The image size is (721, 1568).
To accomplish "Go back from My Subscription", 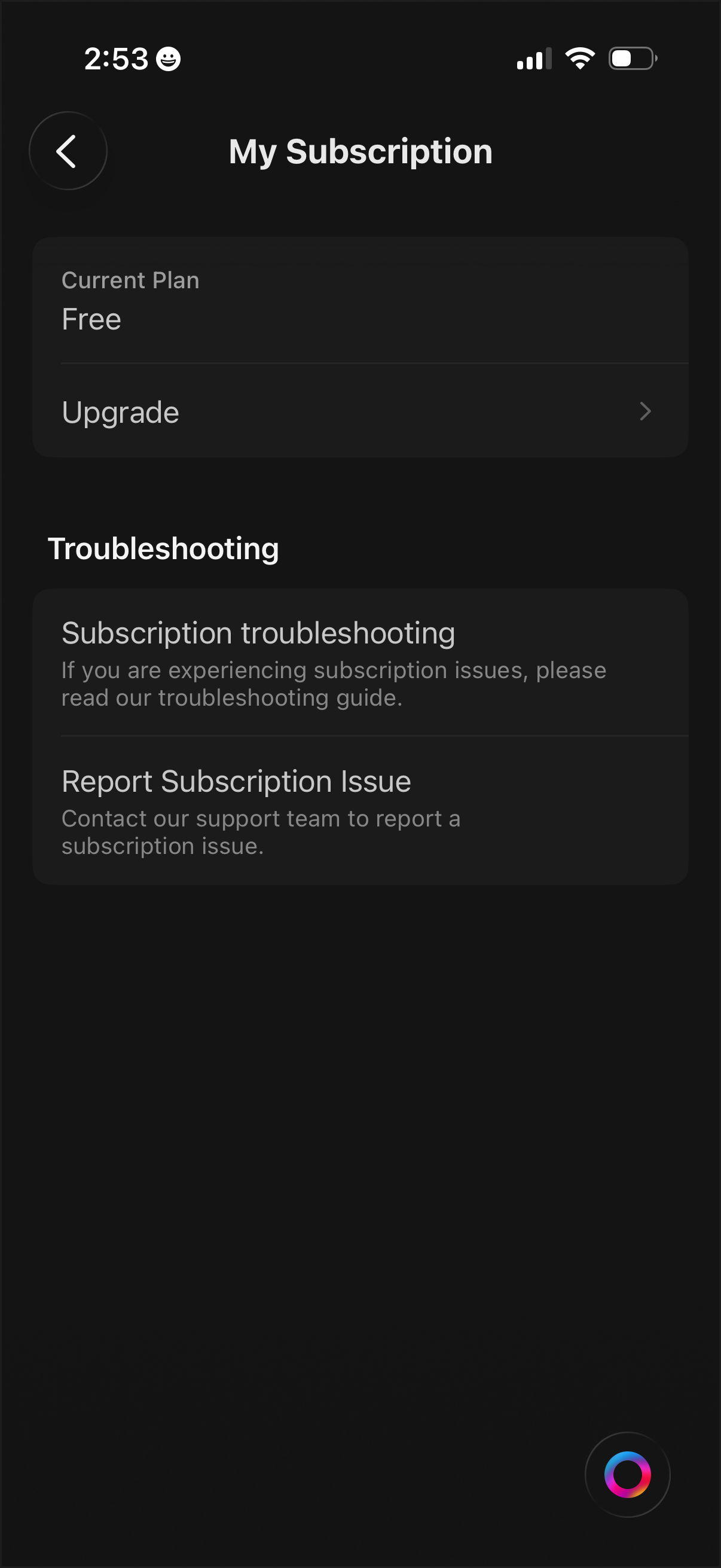I will coord(68,151).
